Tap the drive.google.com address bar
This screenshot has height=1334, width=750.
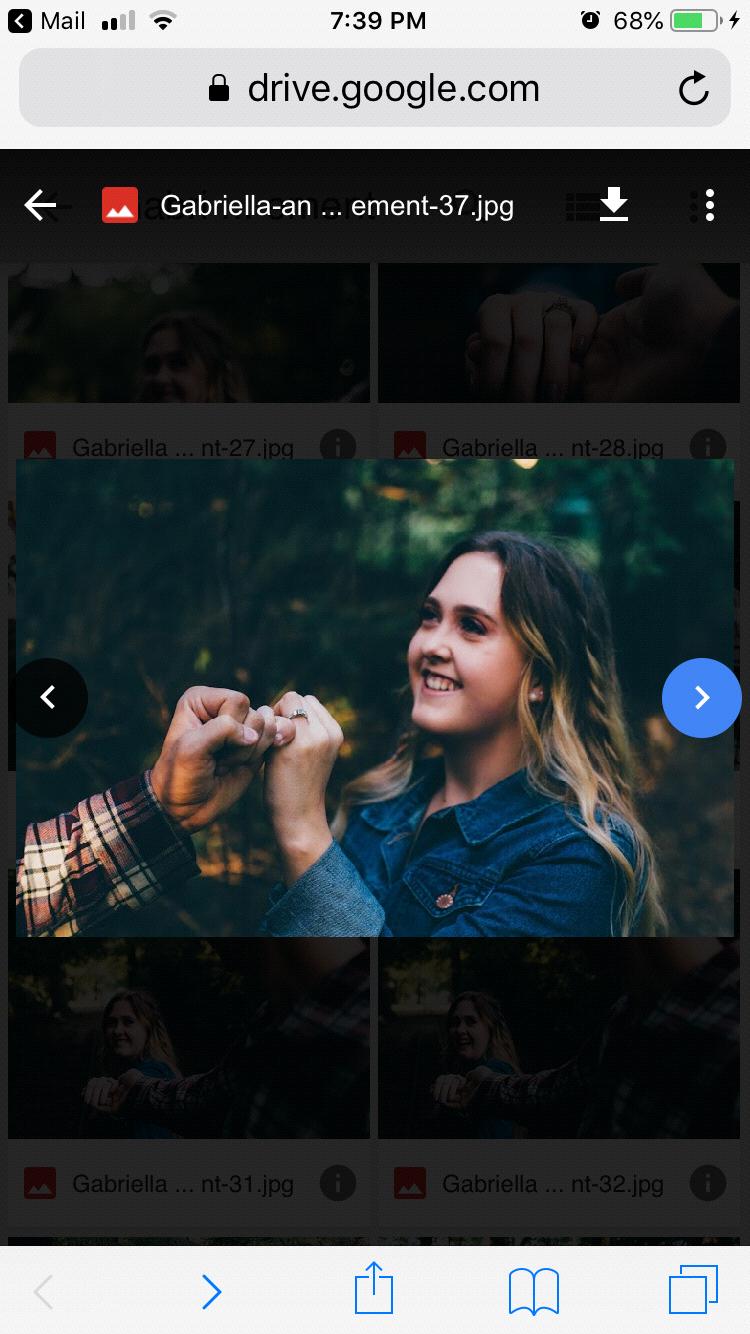tap(375, 89)
